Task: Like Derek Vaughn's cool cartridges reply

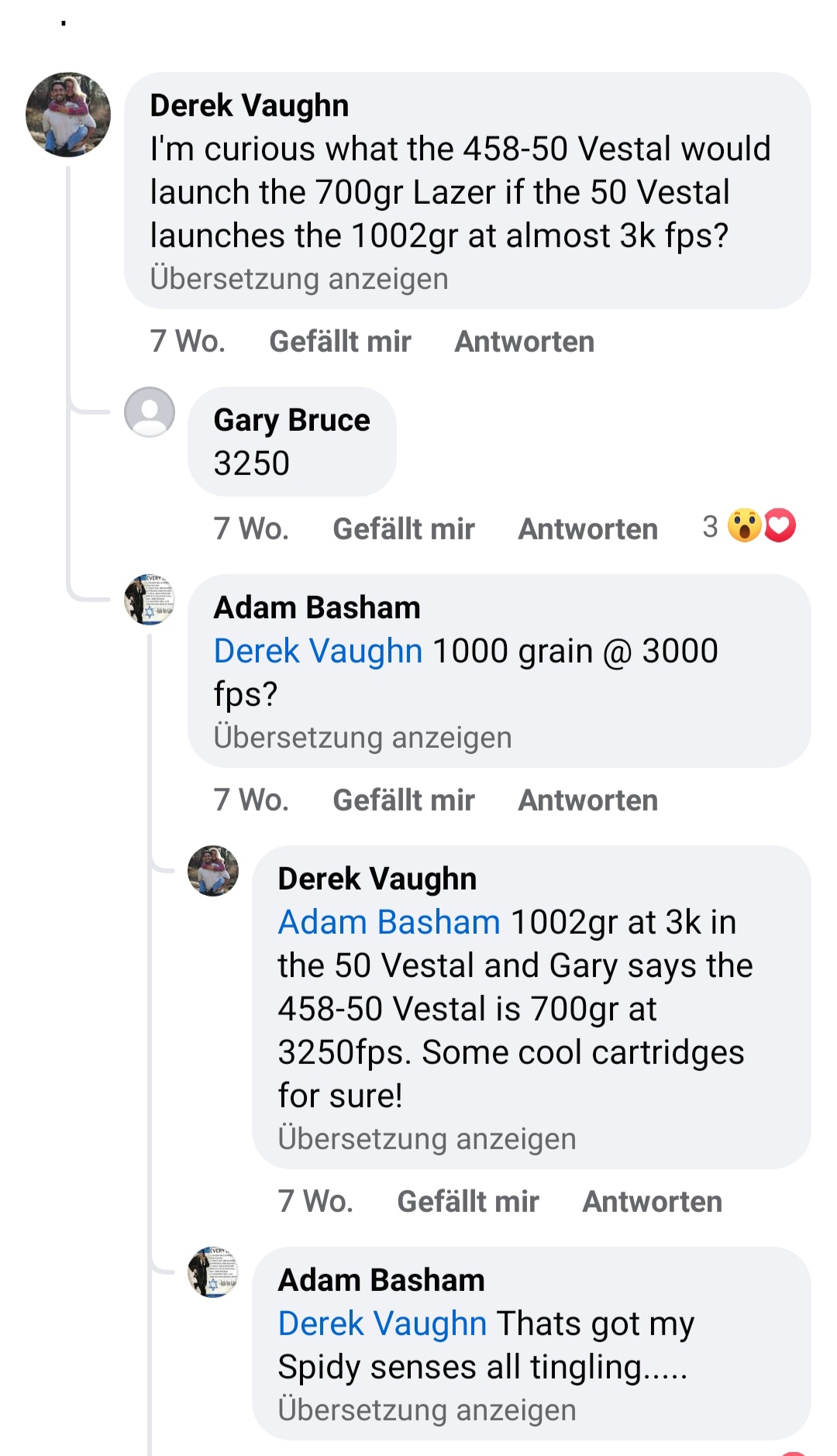Action: [x=467, y=1202]
